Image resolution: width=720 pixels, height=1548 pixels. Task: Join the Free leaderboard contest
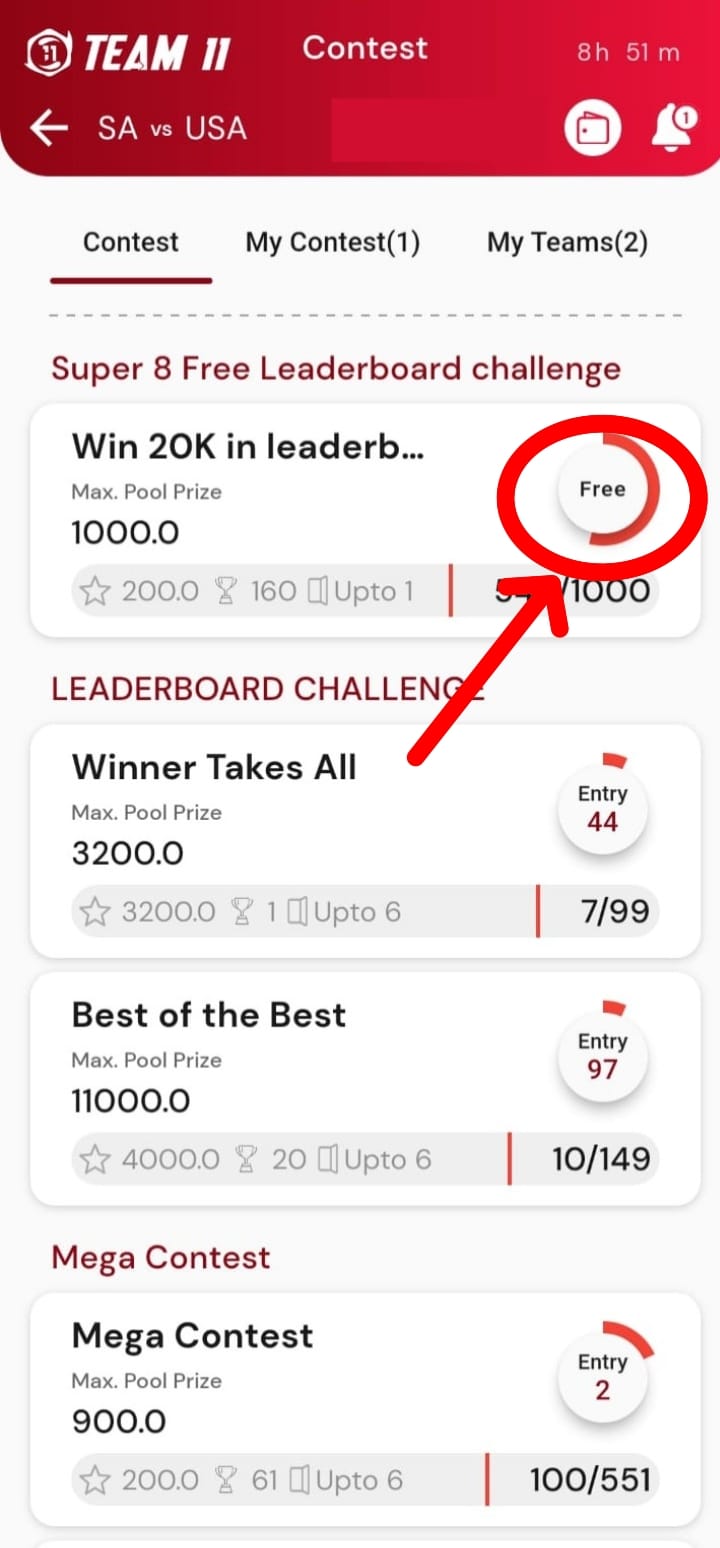(x=602, y=490)
